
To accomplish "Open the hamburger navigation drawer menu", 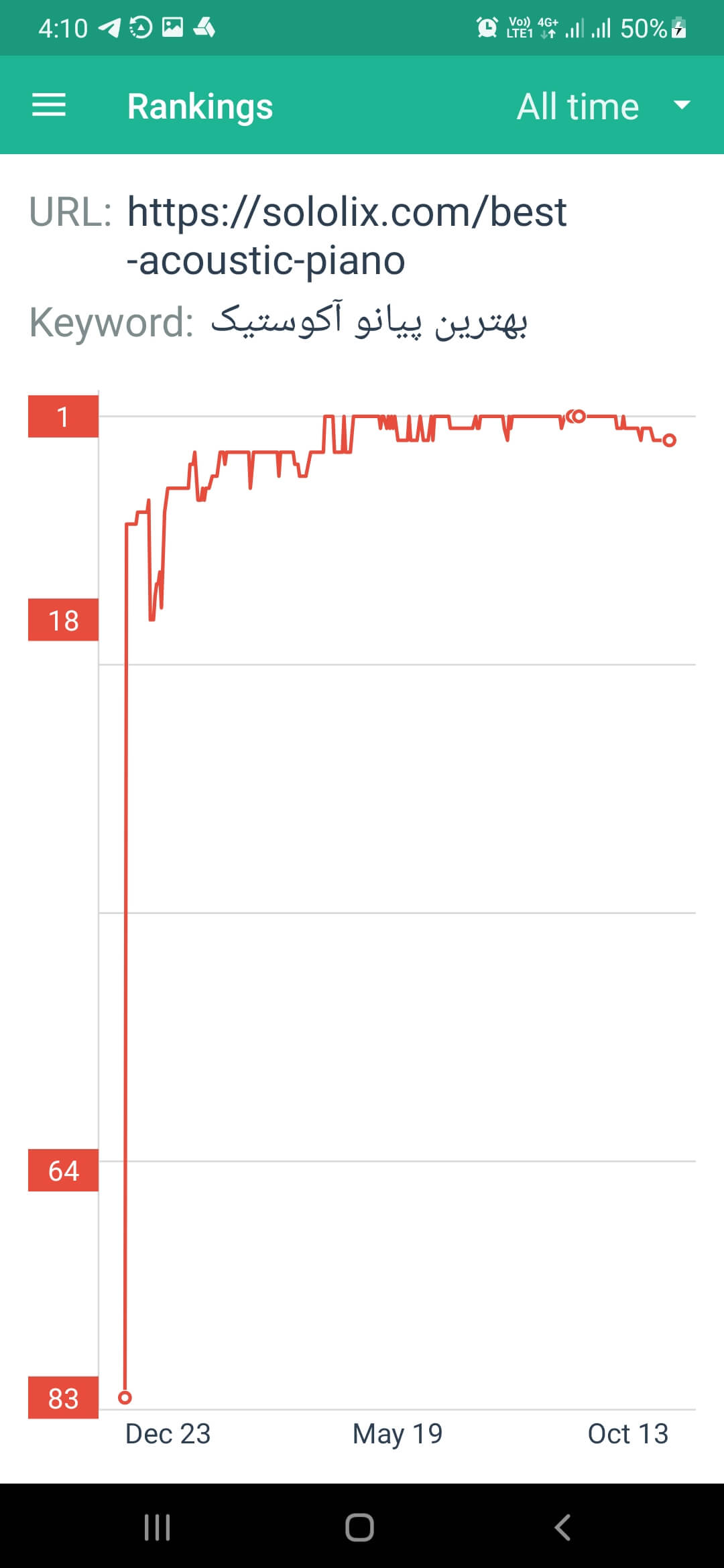I will point(49,105).
